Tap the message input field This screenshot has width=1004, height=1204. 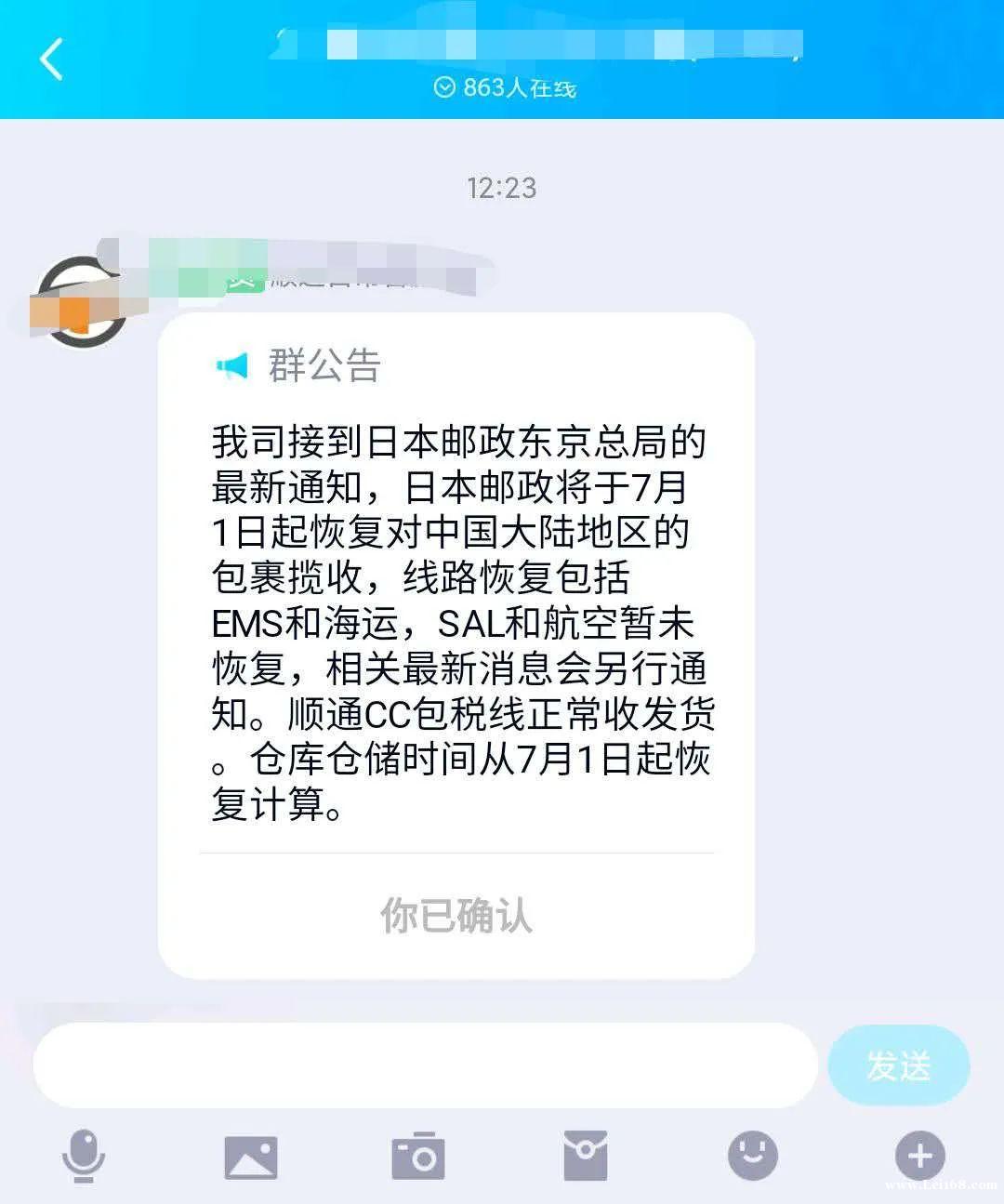tap(425, 1065)
